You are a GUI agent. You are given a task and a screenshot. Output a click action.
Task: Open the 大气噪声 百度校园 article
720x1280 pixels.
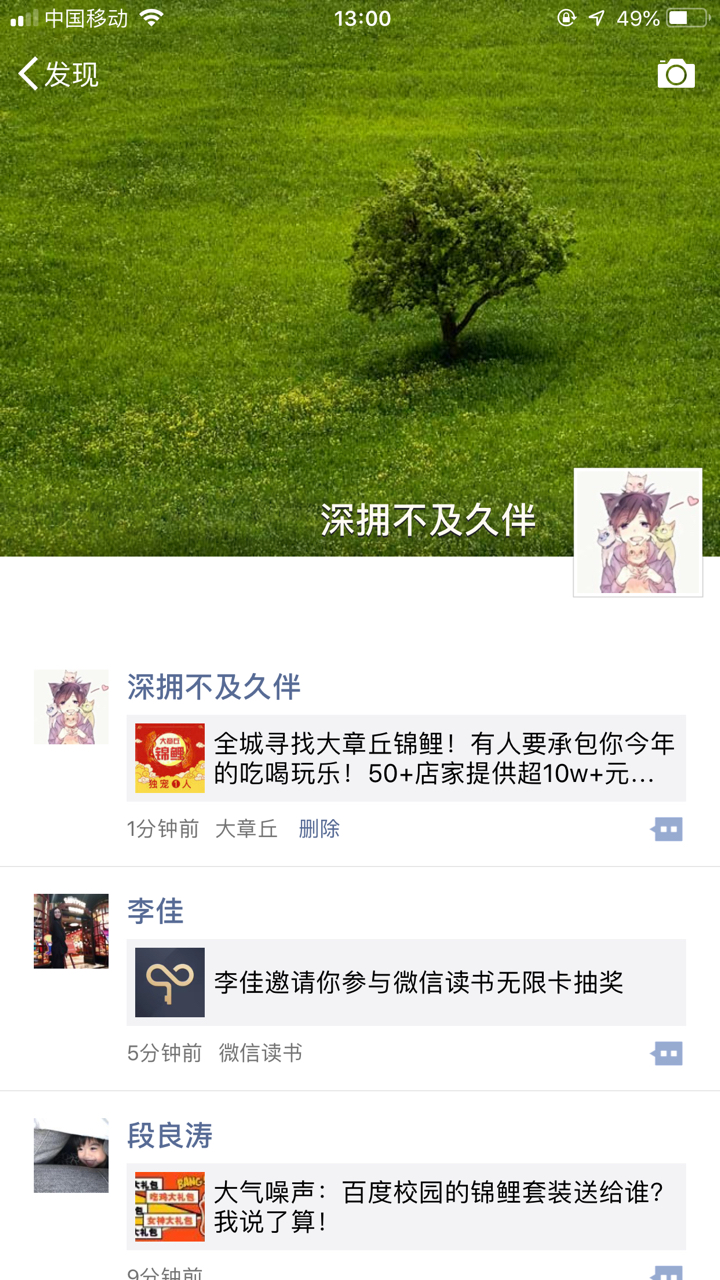tap(406, 1206)
